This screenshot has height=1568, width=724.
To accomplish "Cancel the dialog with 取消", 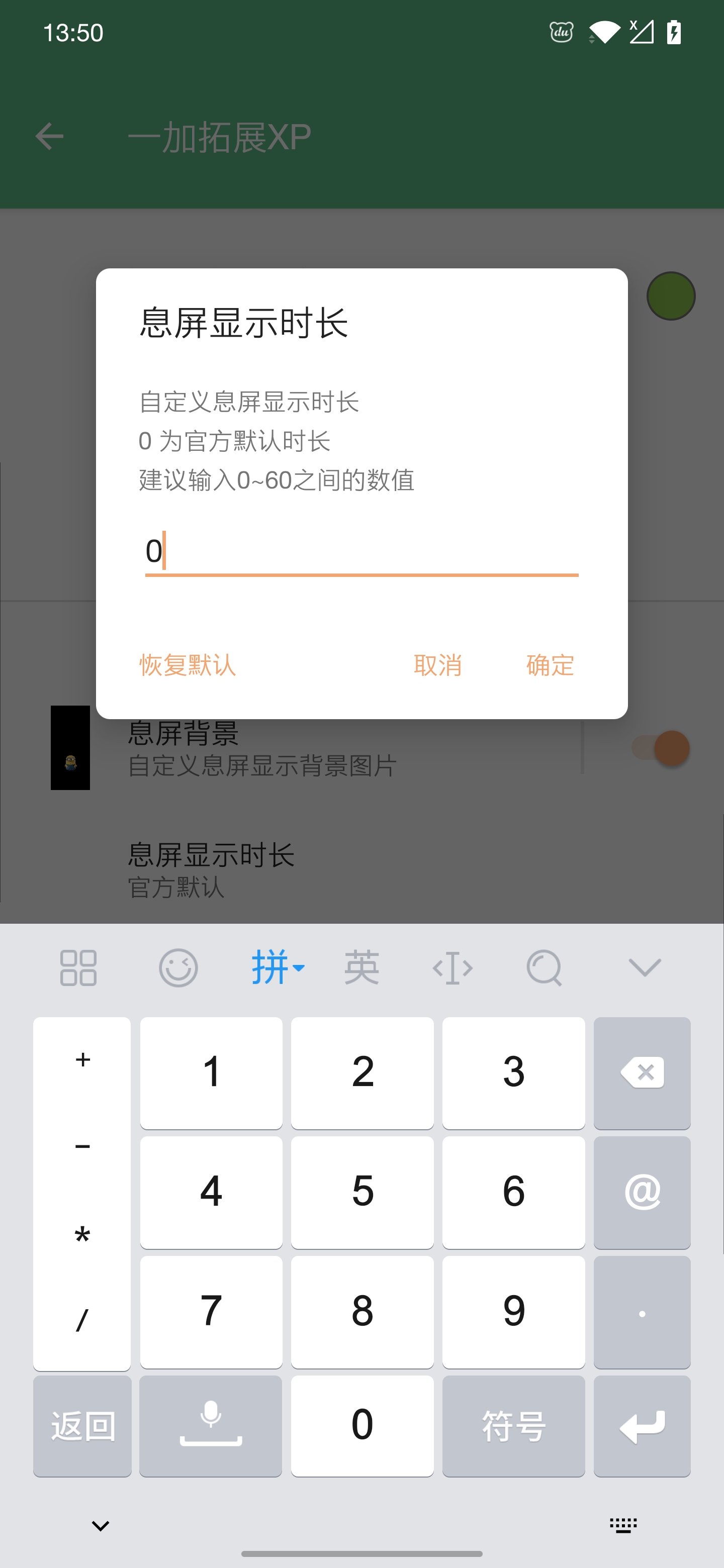I will coord(437,665).
